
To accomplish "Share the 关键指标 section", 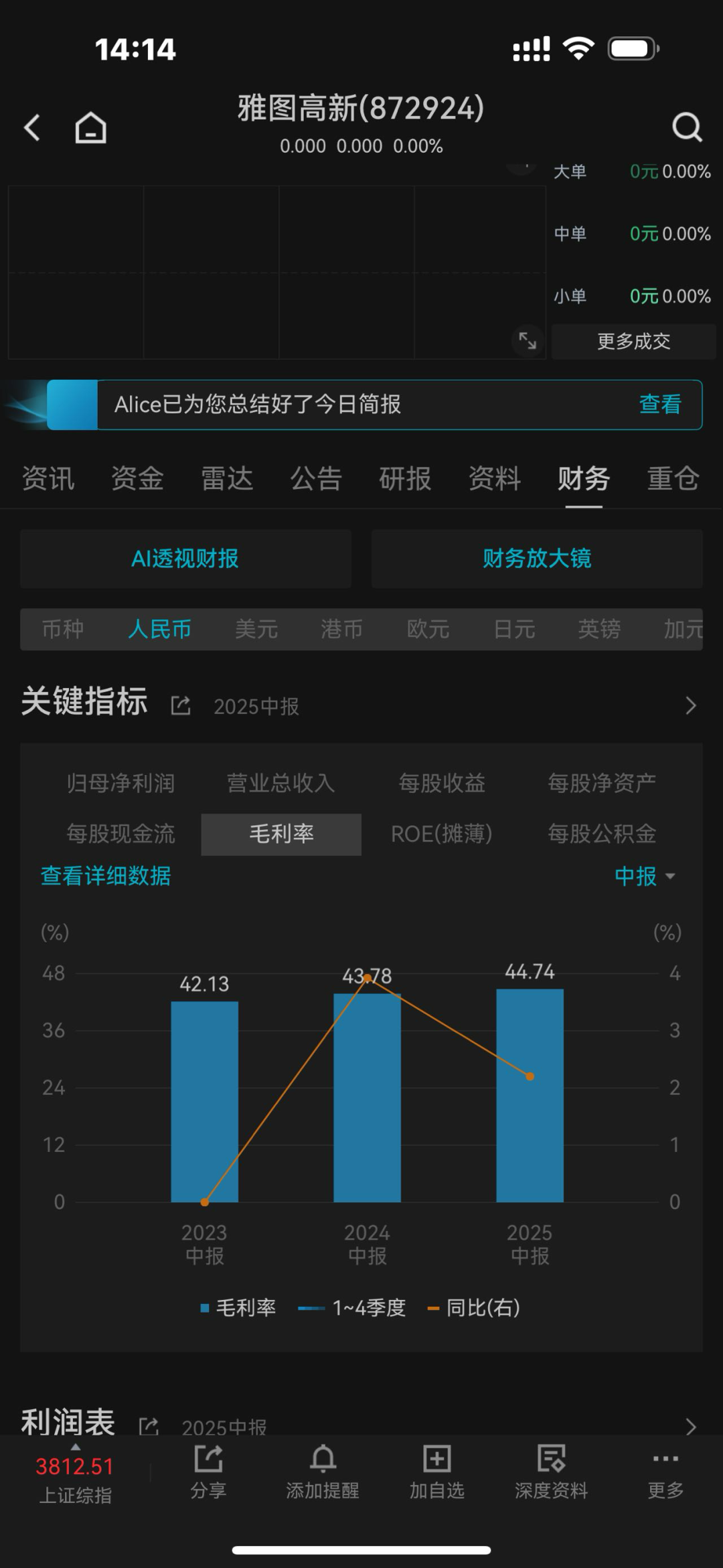I will coord(181,705).
